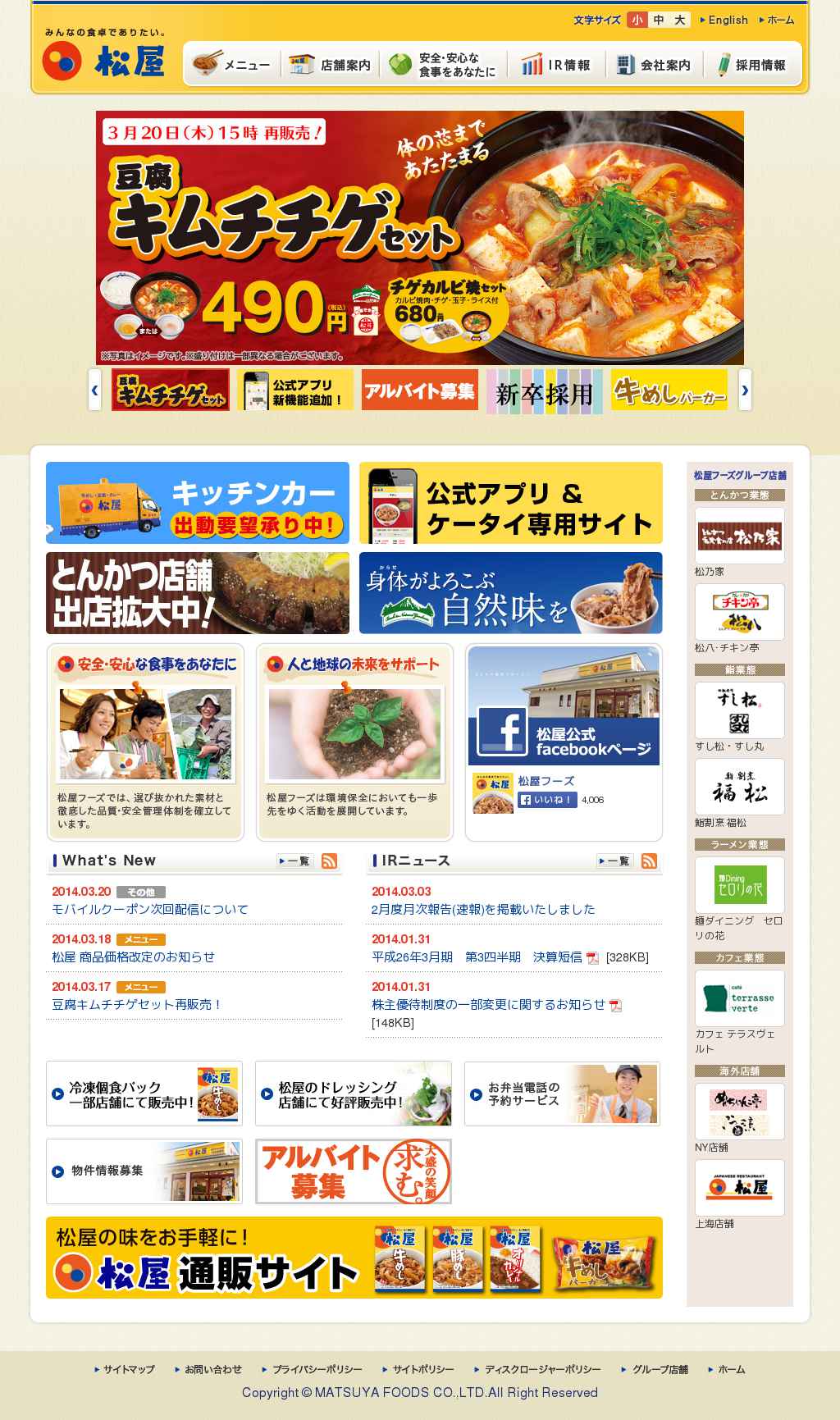Image resolution: width=840 pixels, height=1420 pixels.
Task: View the full IRニュース list
Action: coord(614,861)
